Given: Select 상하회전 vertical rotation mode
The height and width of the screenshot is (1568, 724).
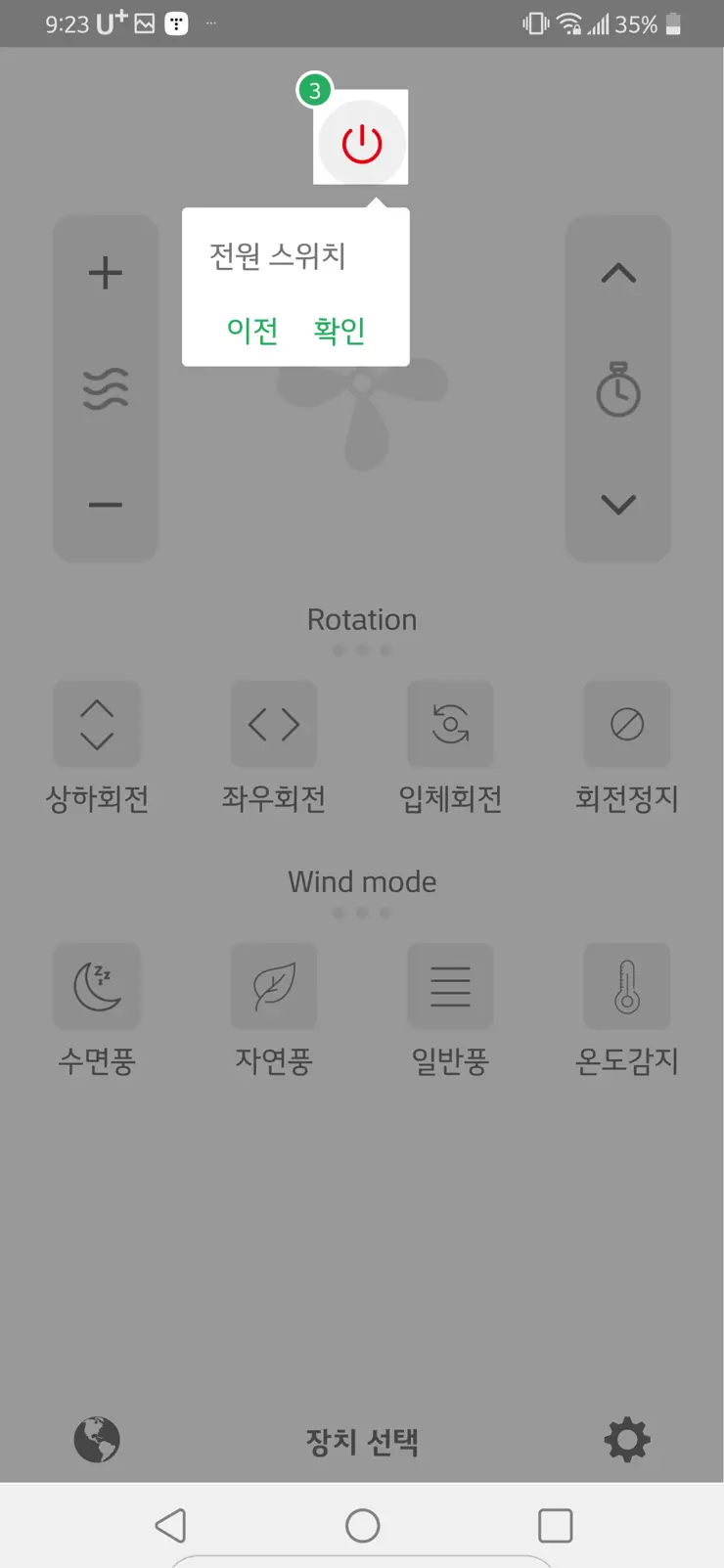Looking at the screenshot, I should (97, 724).
